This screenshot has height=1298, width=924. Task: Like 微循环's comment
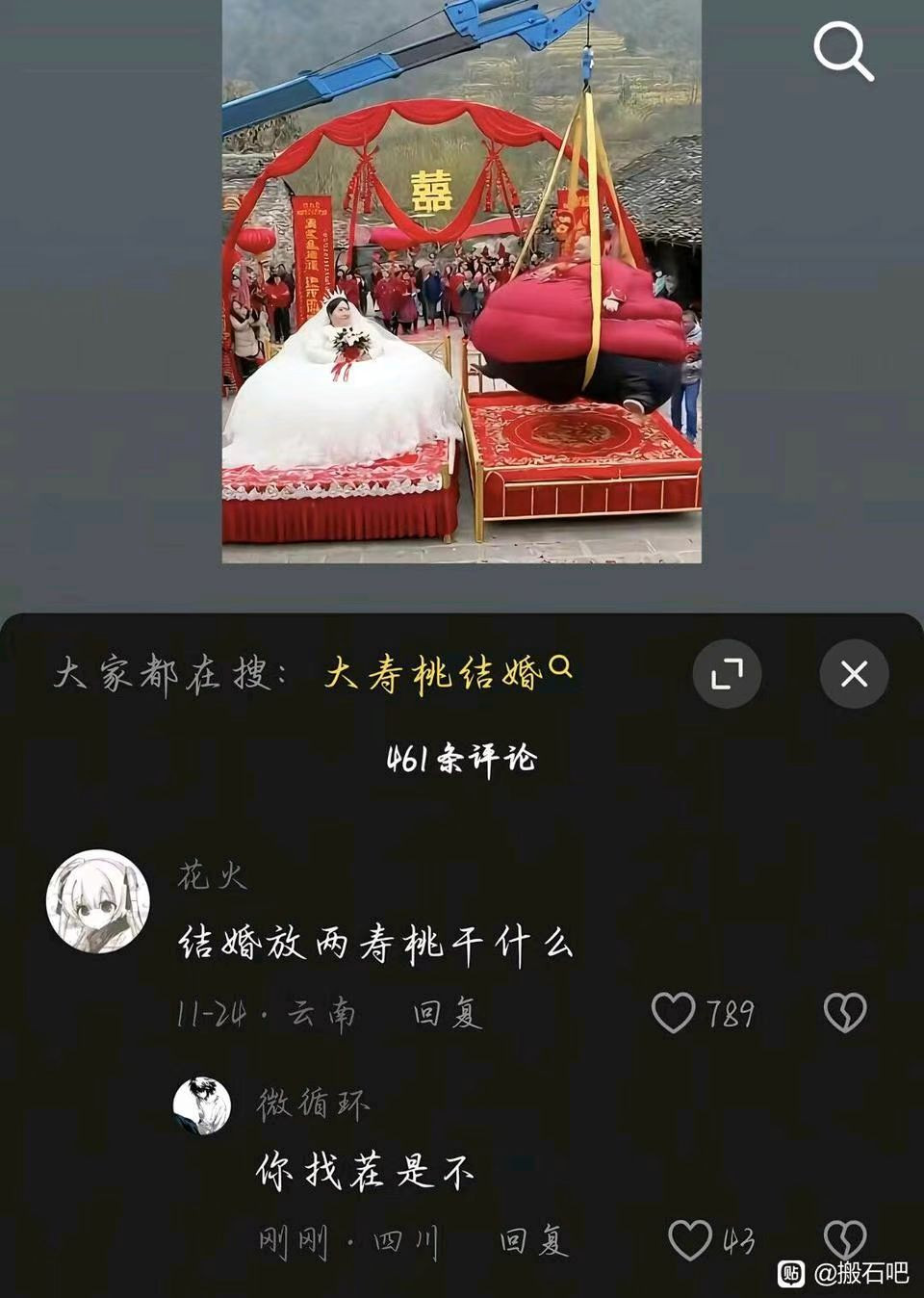pos(690,1240)
